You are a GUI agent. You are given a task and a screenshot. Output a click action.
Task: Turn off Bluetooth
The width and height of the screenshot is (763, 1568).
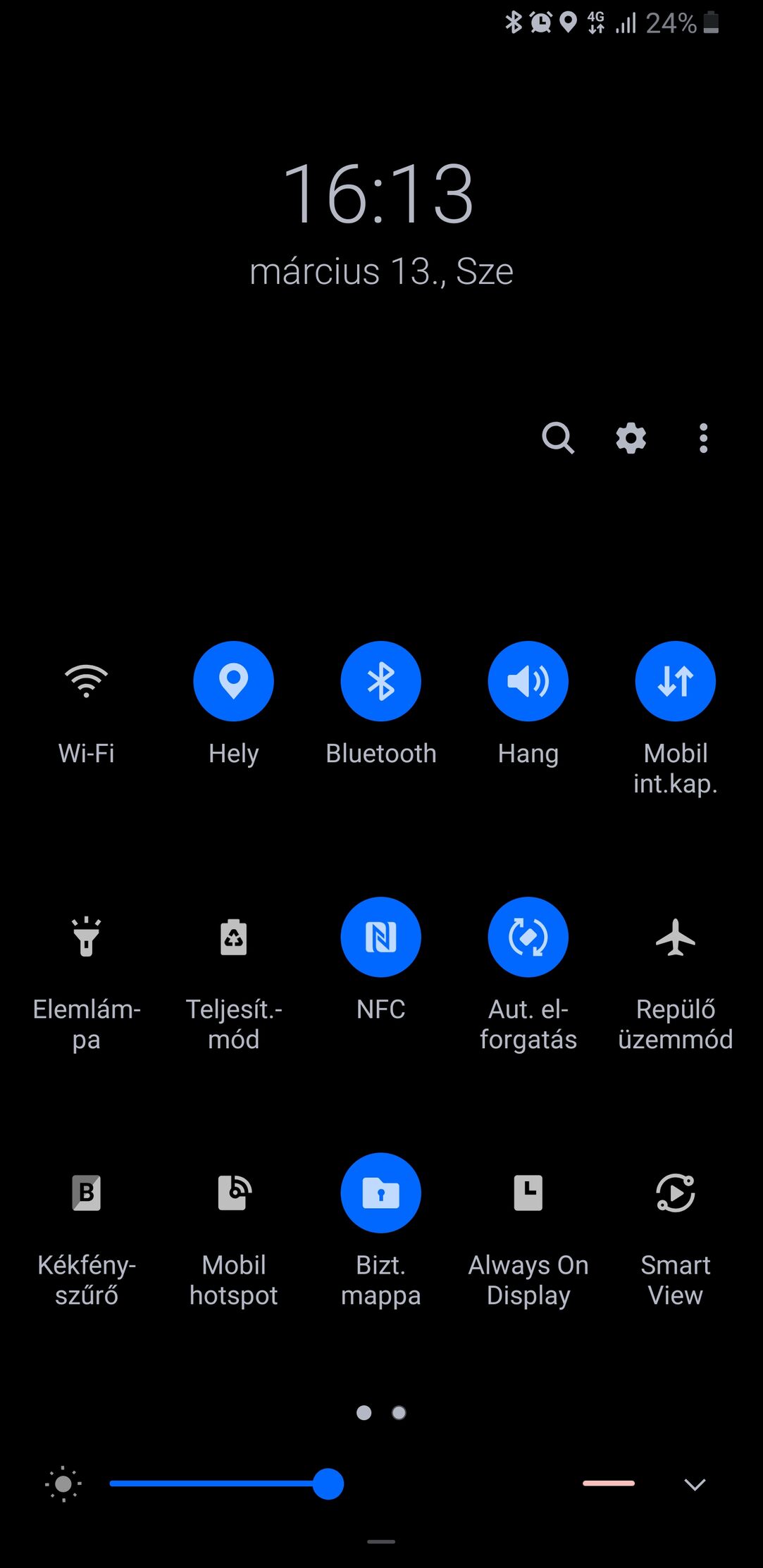(380, 681)
